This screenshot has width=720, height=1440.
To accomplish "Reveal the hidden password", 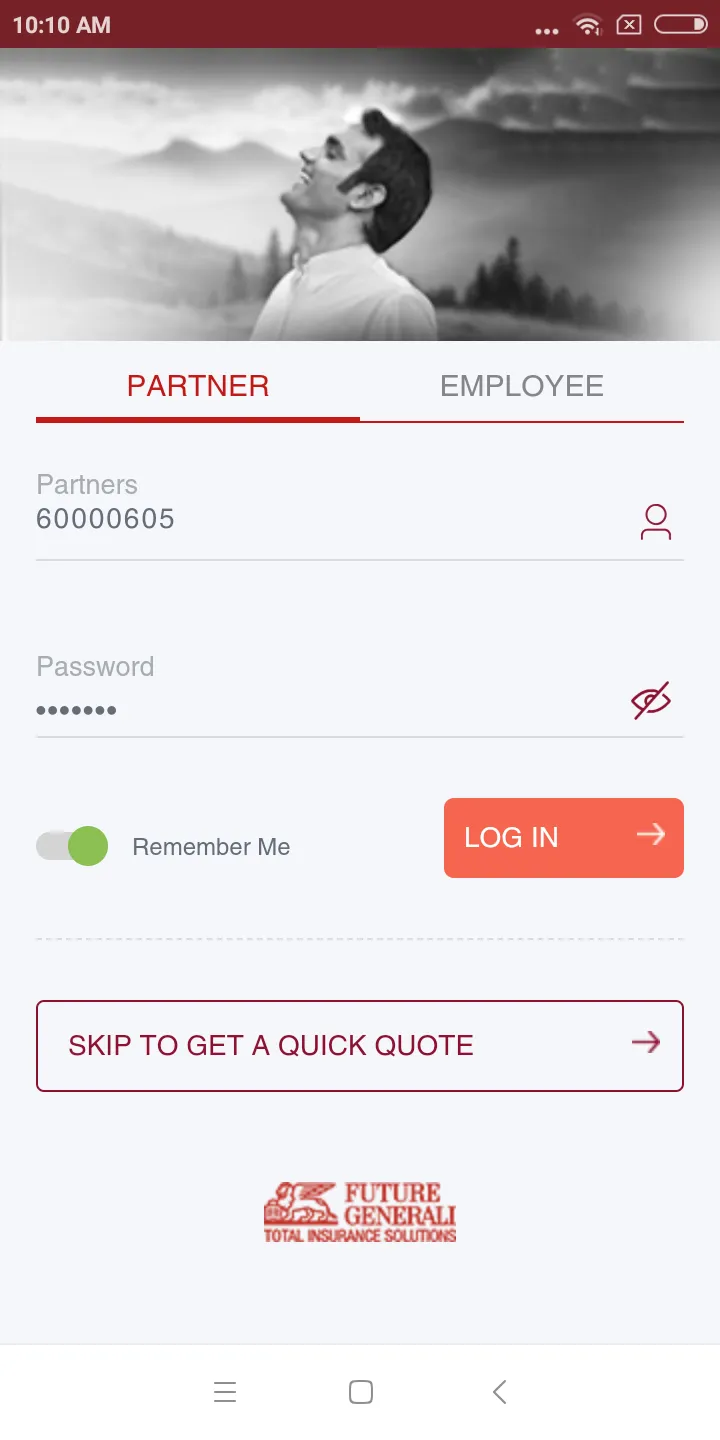I will pyautogui.click(x=651, y=701).
